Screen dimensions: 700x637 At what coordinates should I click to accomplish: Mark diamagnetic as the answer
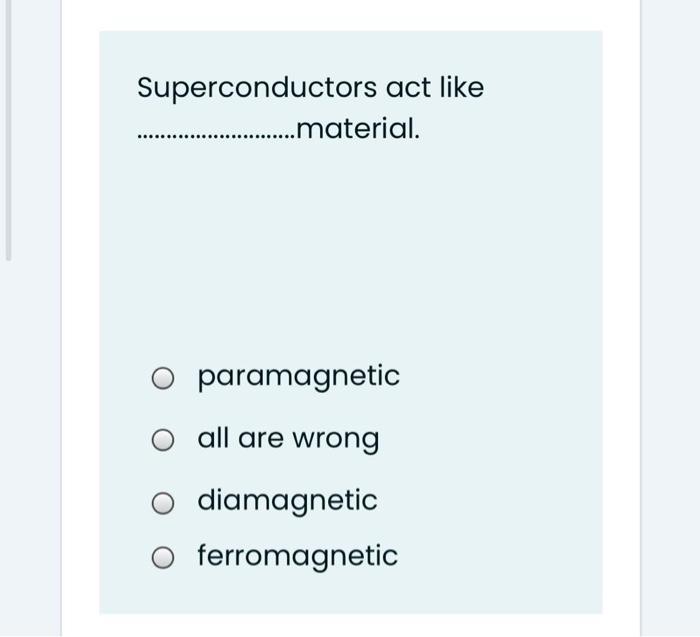tap(163, 502)
